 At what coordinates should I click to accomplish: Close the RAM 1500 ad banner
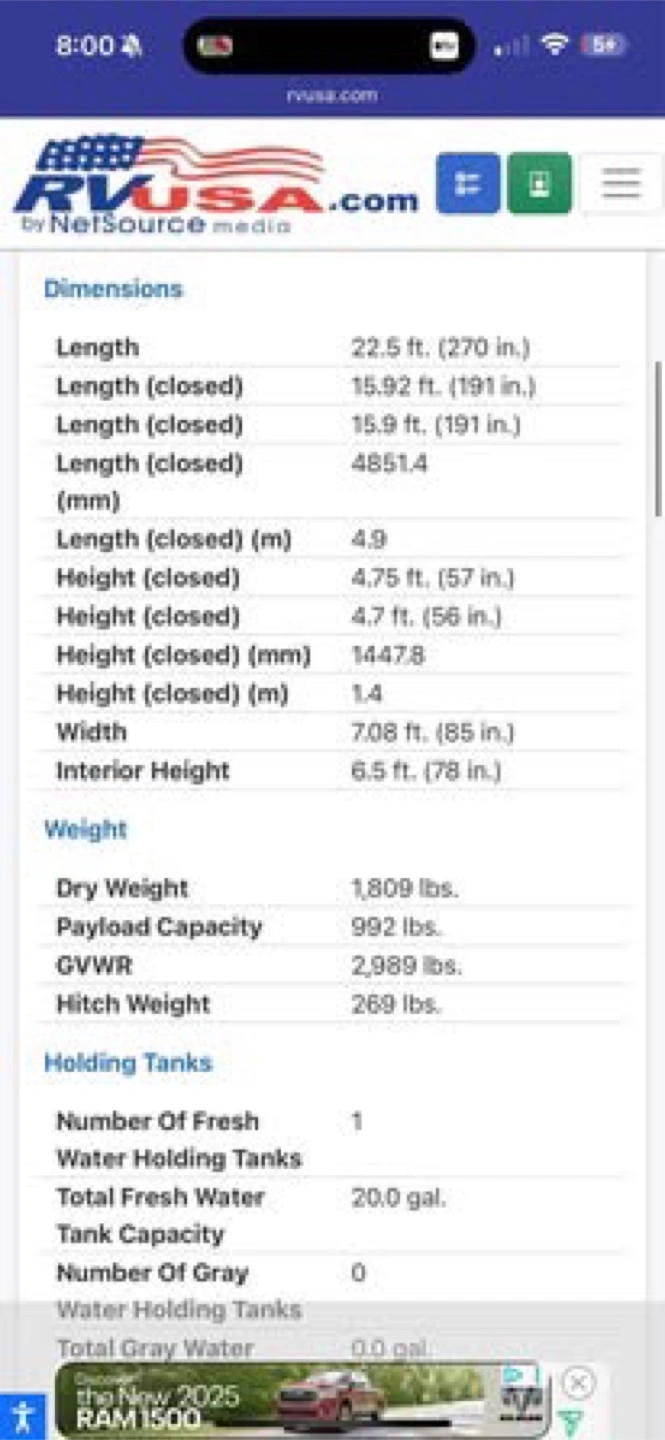tap(578, 1383)
